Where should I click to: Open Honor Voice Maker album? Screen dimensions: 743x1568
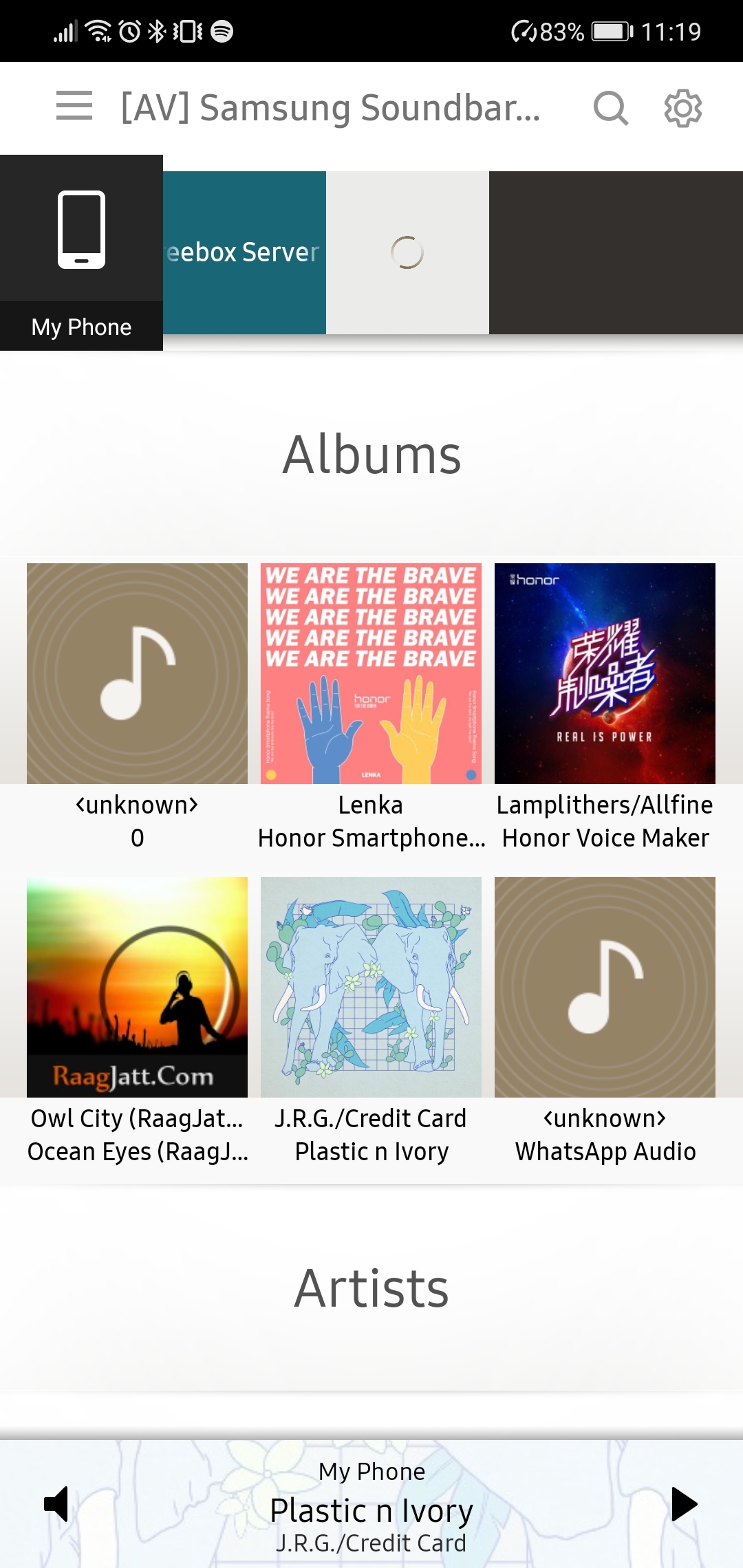pyautogui.click(x=605, y=673)
